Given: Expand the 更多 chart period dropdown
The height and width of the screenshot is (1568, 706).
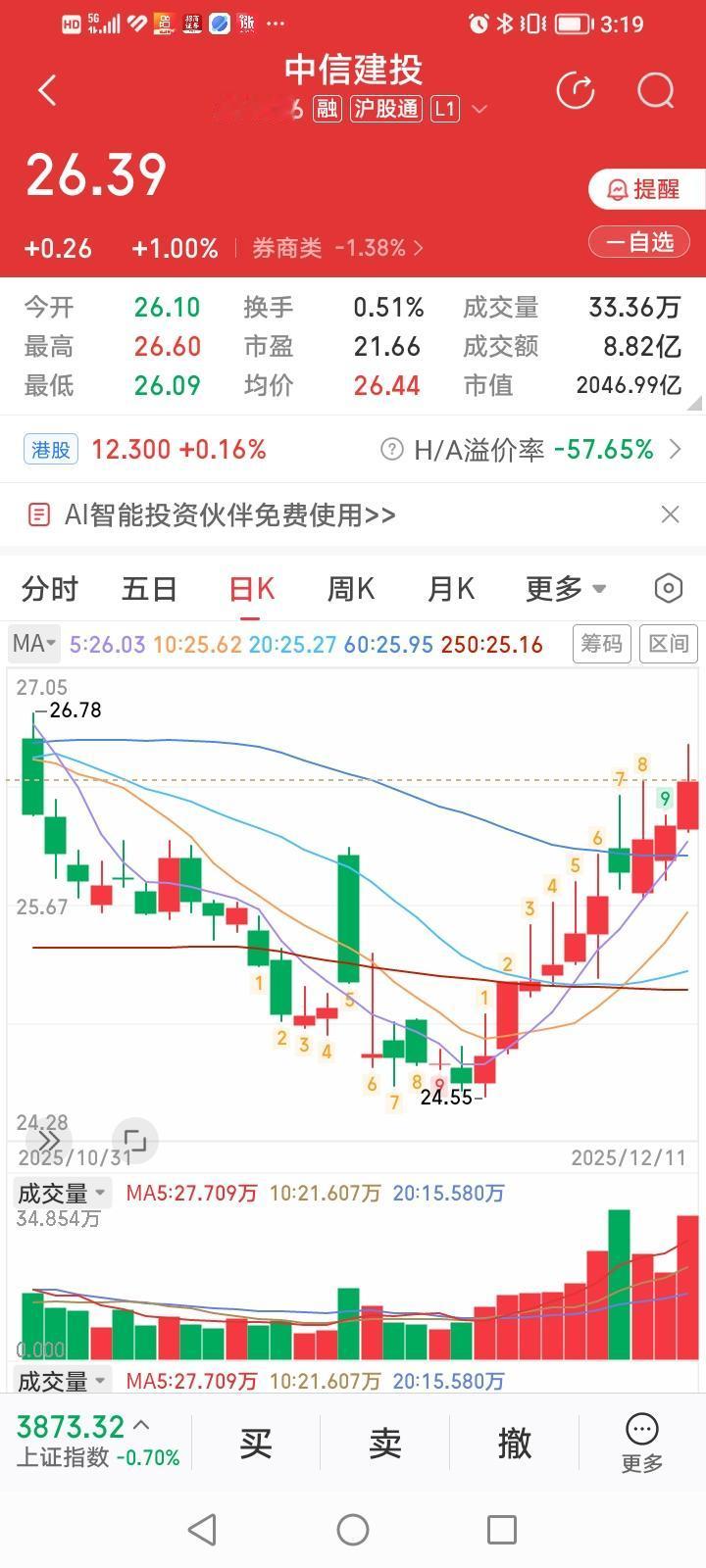Looking at the screenshot, I should pyautogui.click(x=565, y=588).
